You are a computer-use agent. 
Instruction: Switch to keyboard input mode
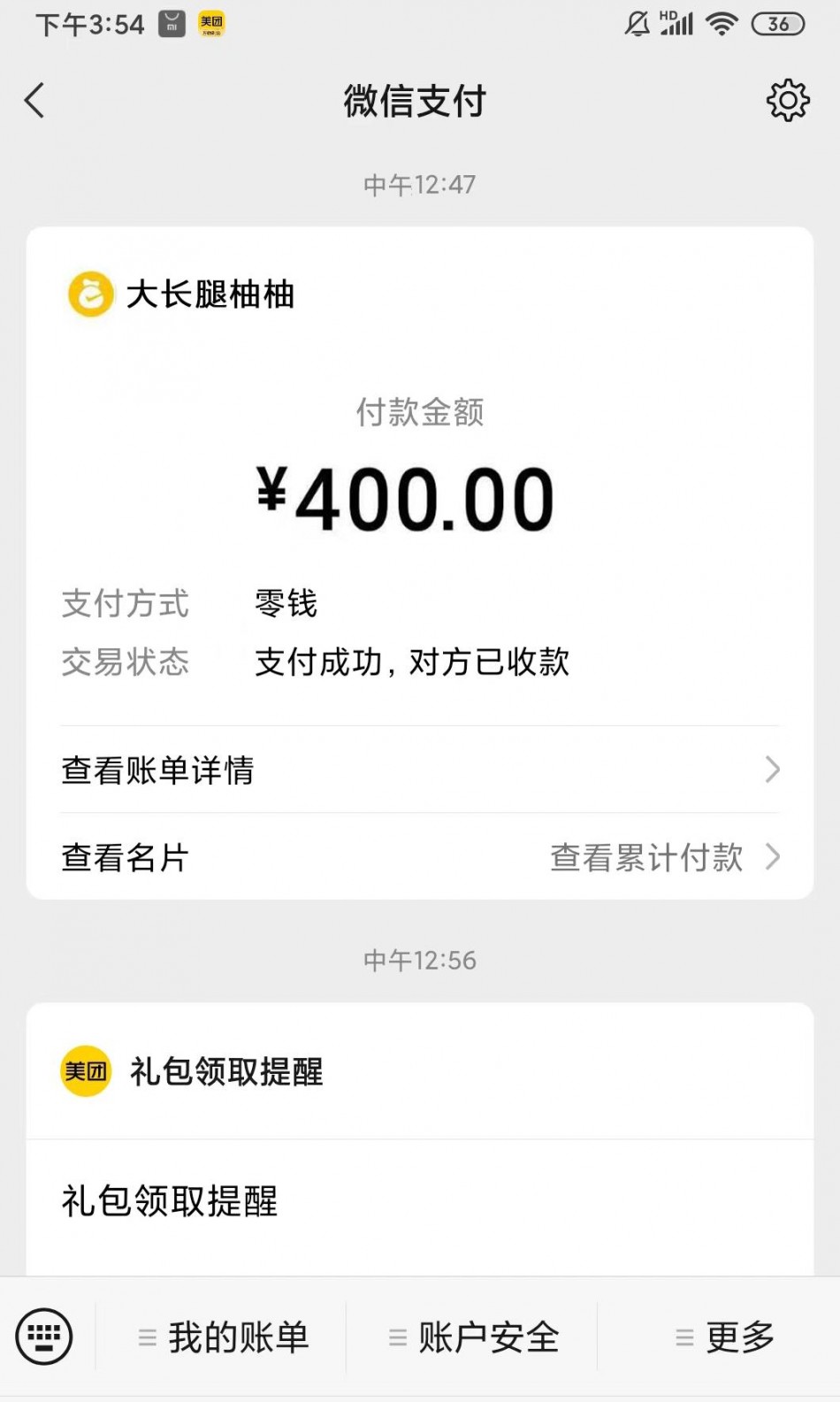pyautogui.click(x=44, y=1337)
